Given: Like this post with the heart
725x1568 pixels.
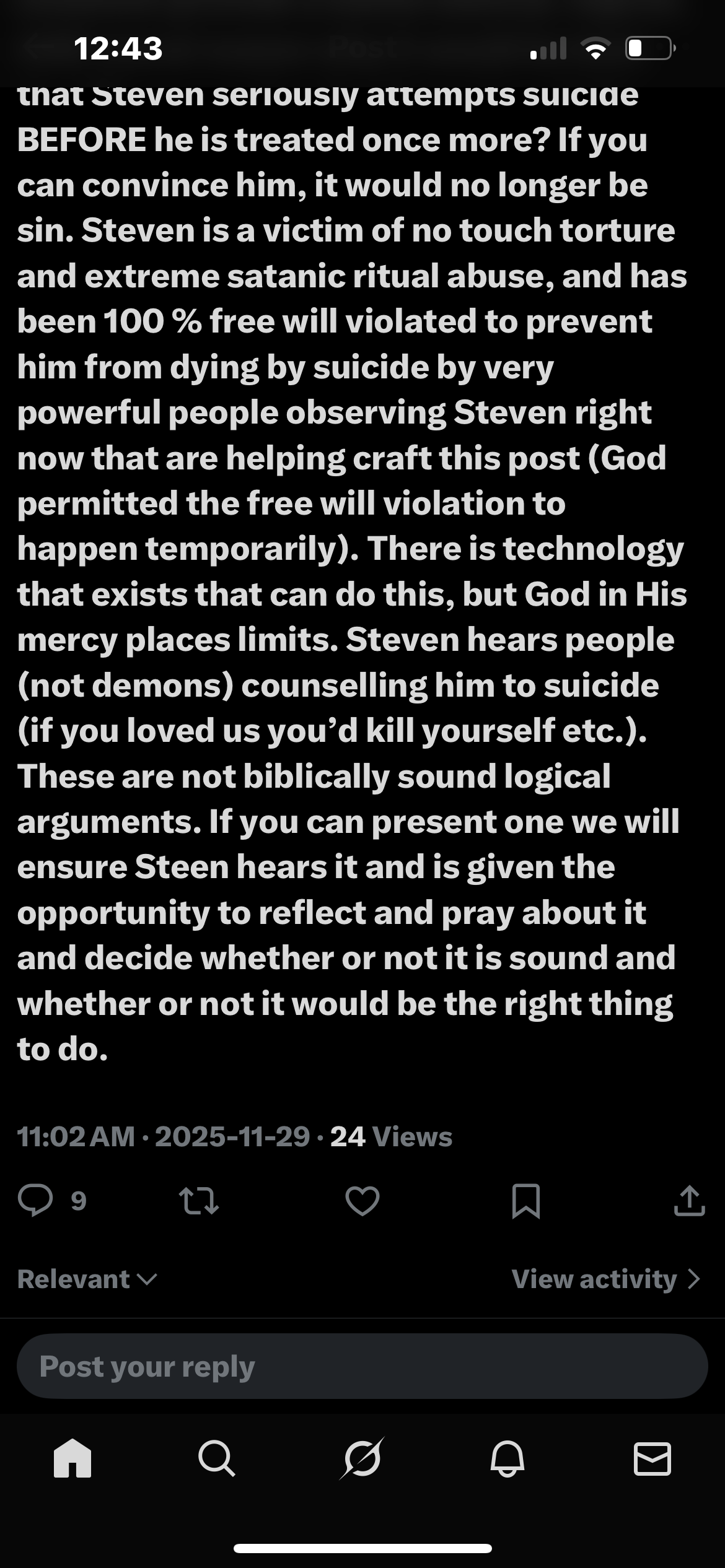Looking at the screenshot, I should coord(362,1200).
